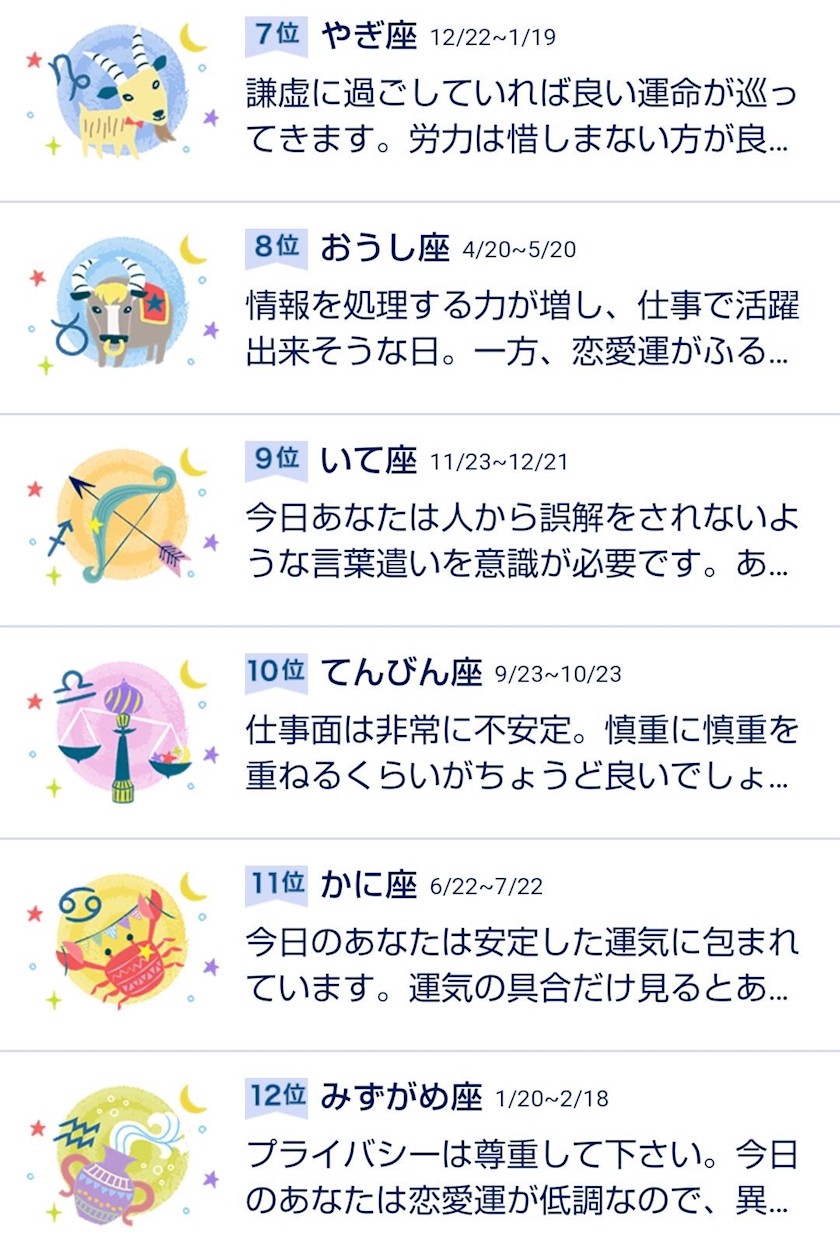The image size is (840, 1245).
Task: Open the 7位 やぎ座 horoscope
Action: tap(420, 100)
